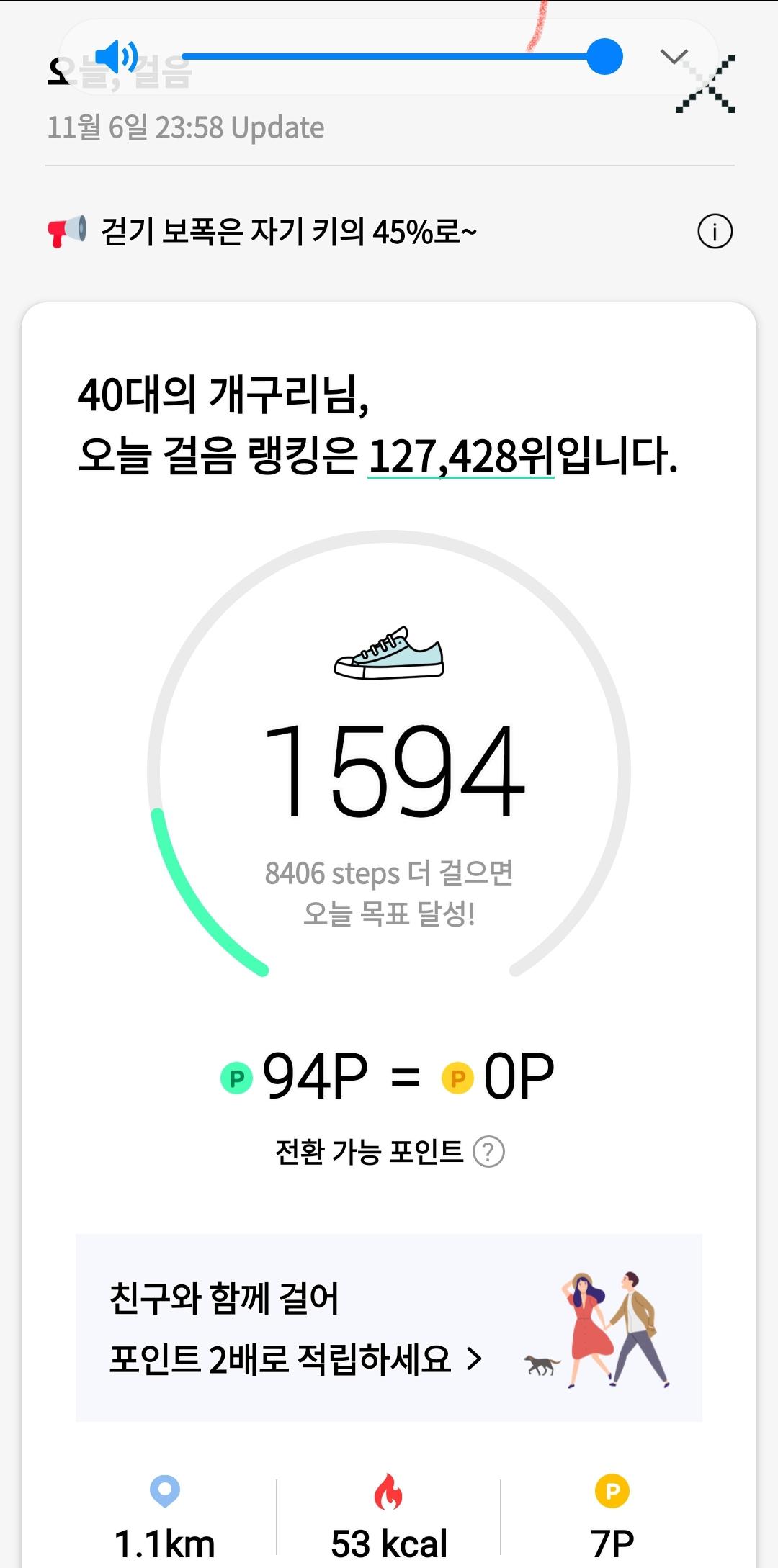
Task: Mute the media volume speaker icon
Action: 117,56
